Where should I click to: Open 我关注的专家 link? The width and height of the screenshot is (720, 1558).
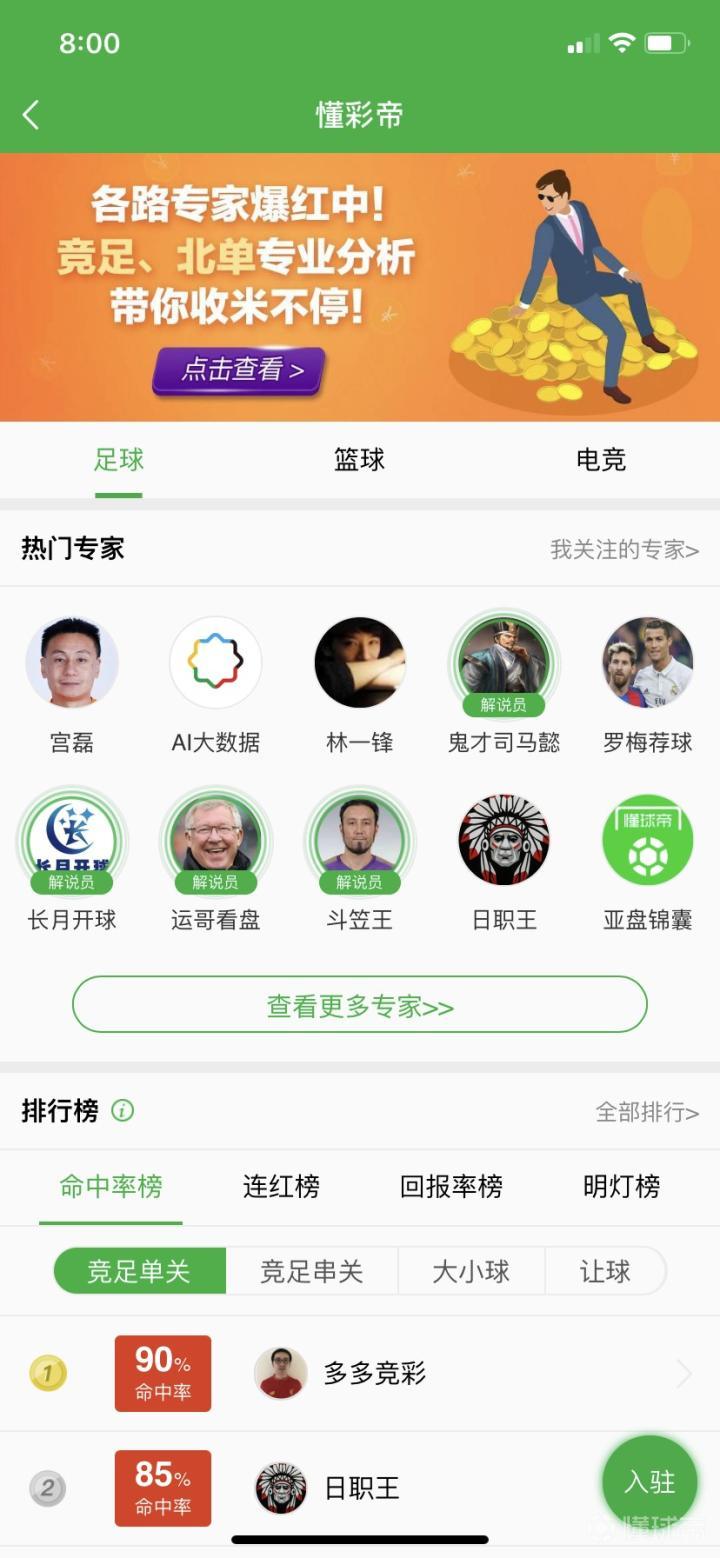624,549
